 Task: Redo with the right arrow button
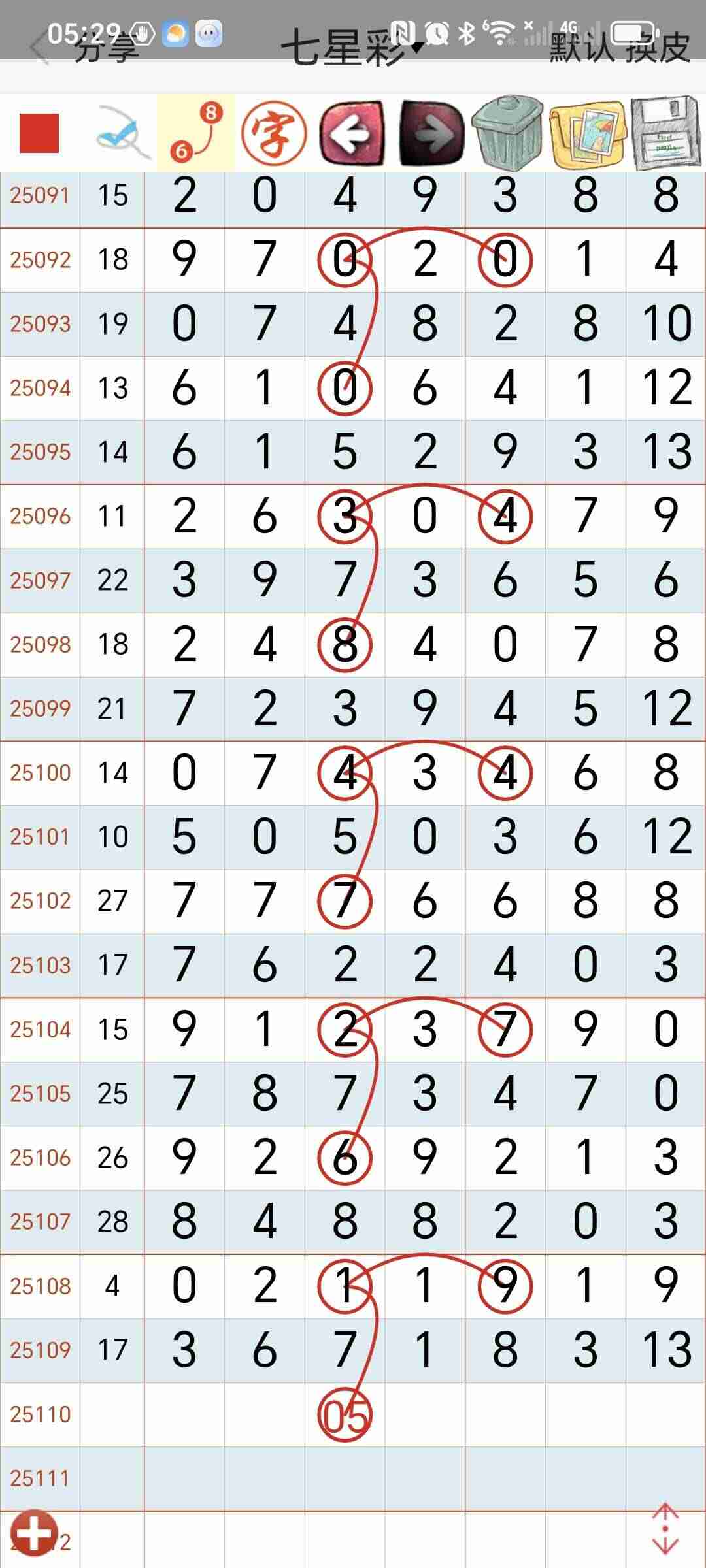pos(431,133)
